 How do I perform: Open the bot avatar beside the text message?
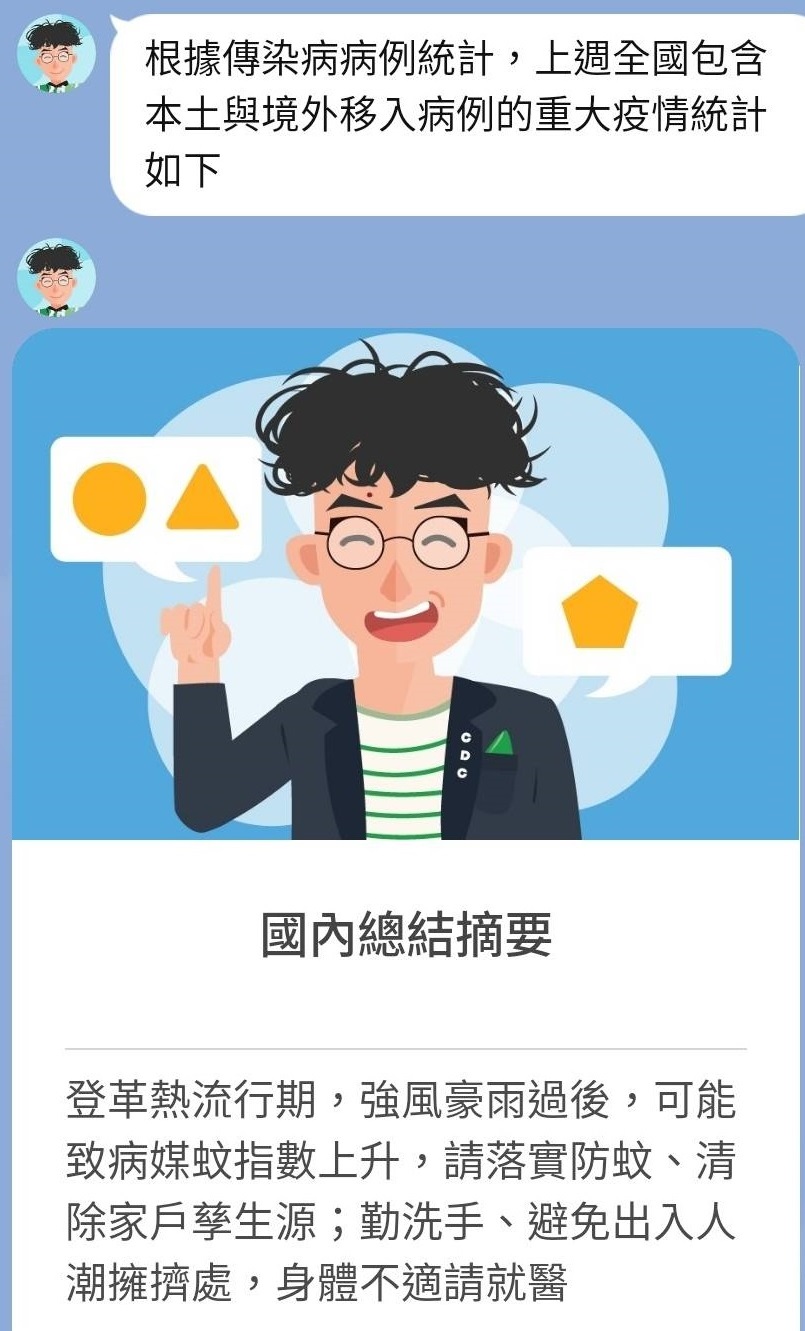(56, 54)
